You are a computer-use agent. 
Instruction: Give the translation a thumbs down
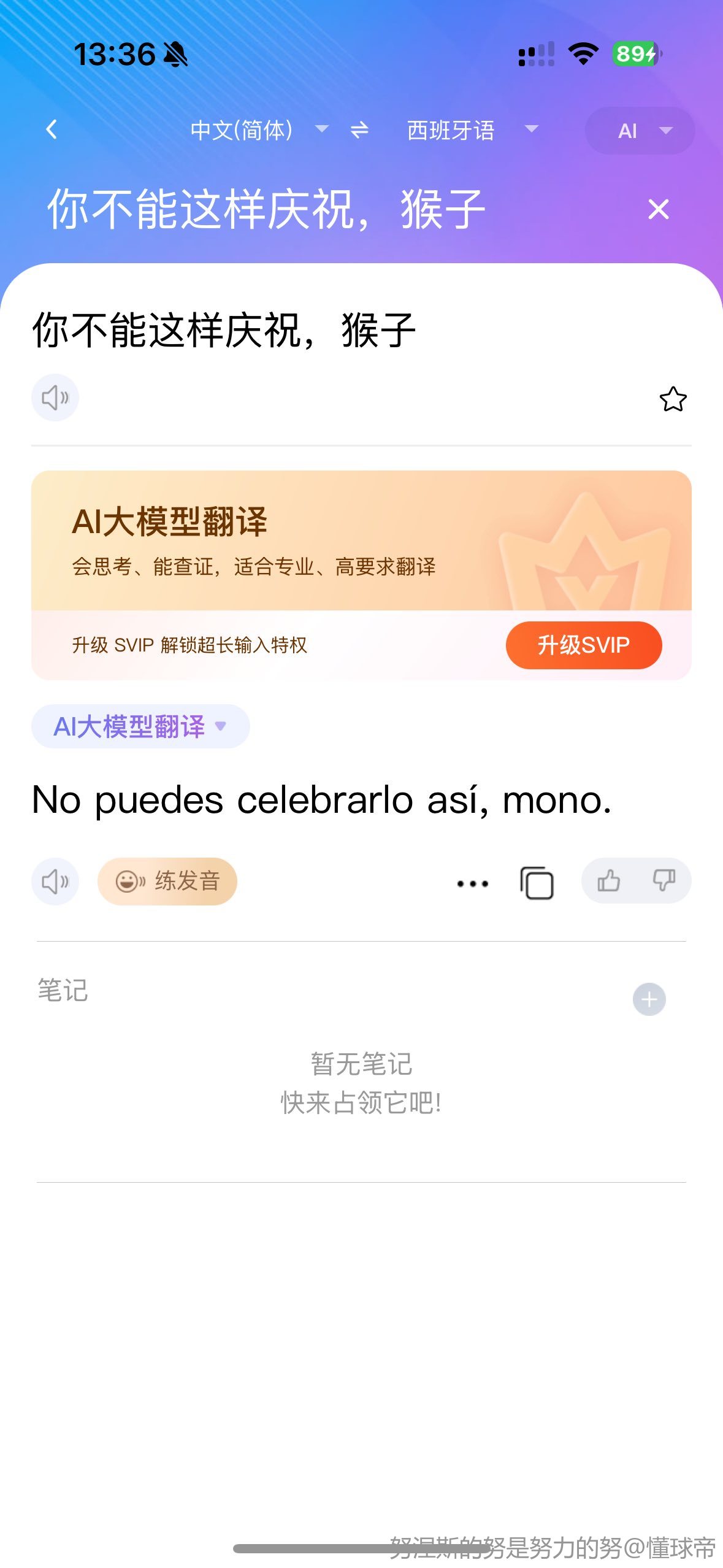pyautogui.click(x=664, y=881)
